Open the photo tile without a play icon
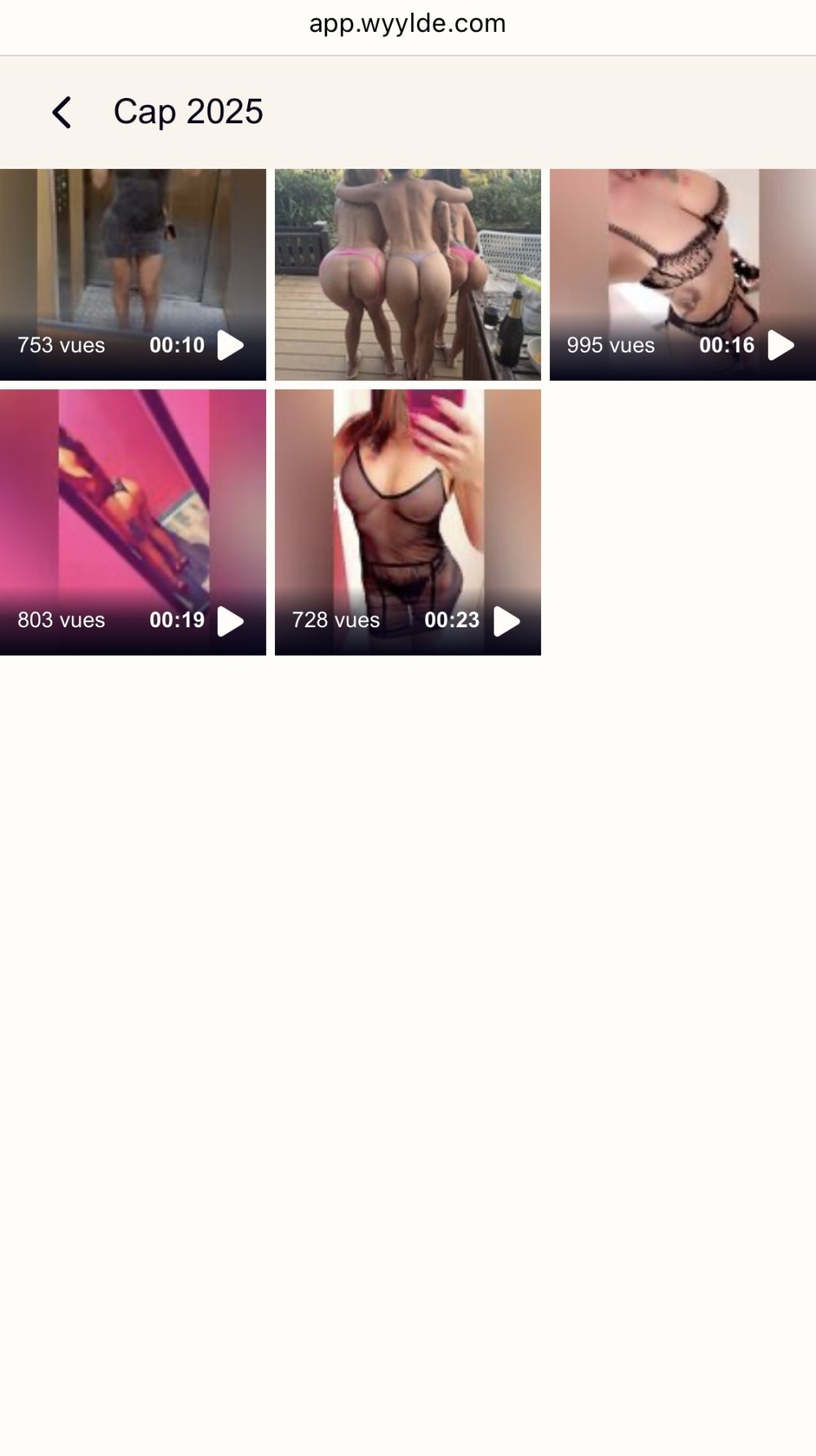The height and width of the screenshot is (1456, 816). [x=407, y=274]
